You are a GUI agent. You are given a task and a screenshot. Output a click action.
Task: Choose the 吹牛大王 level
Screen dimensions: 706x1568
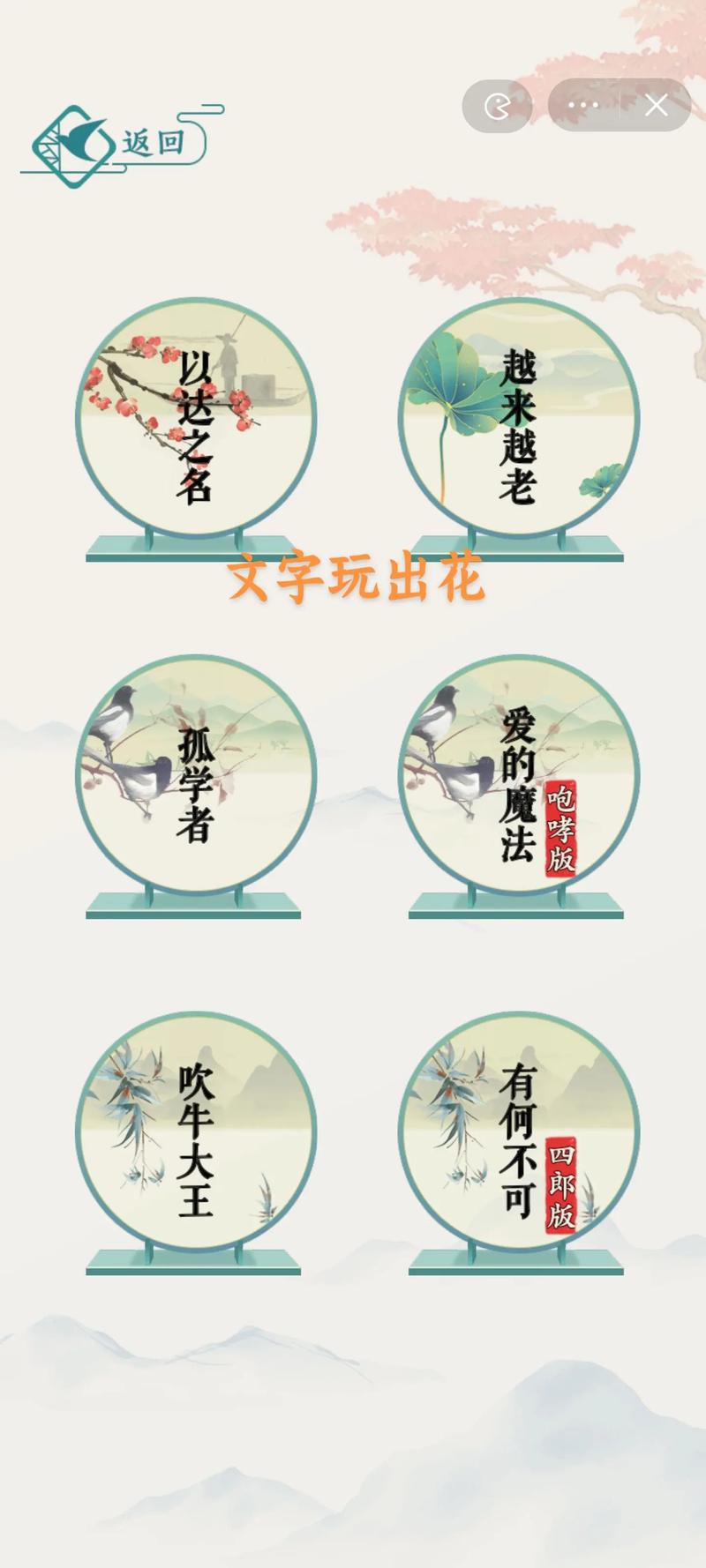click(195, 1133)
